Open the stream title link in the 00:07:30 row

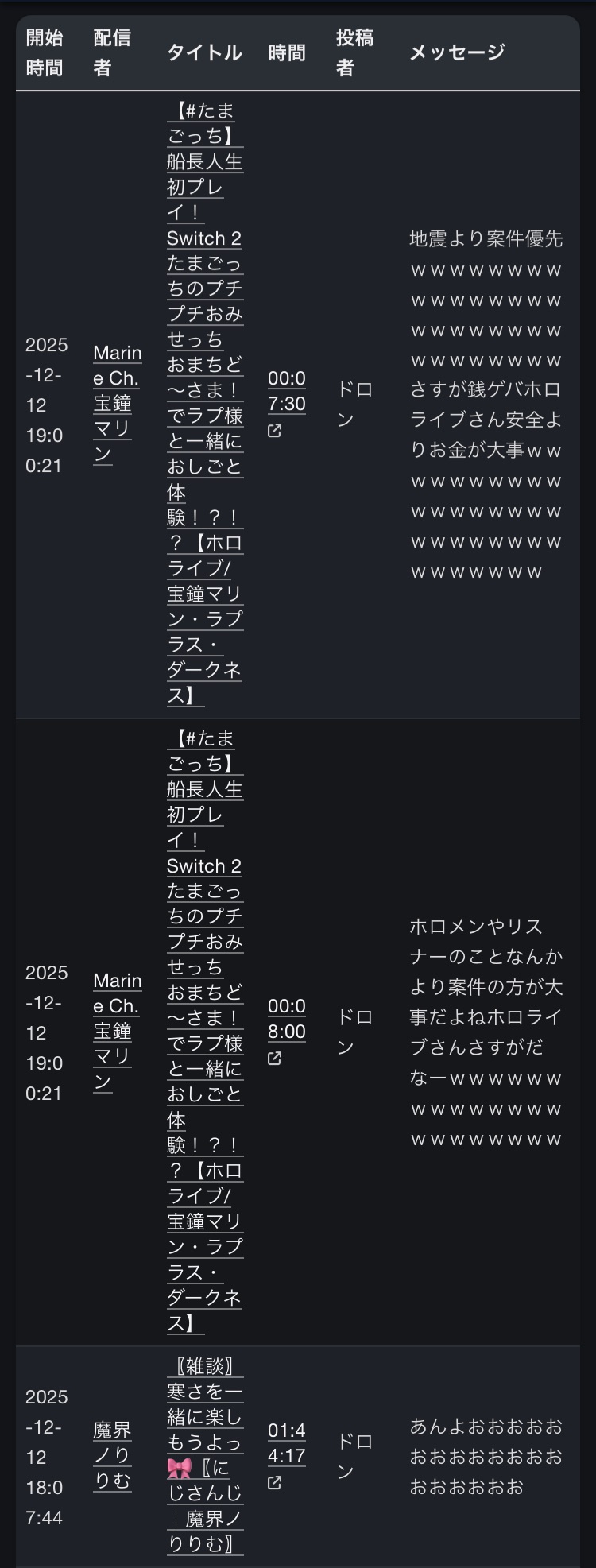(x=204, y=404)
